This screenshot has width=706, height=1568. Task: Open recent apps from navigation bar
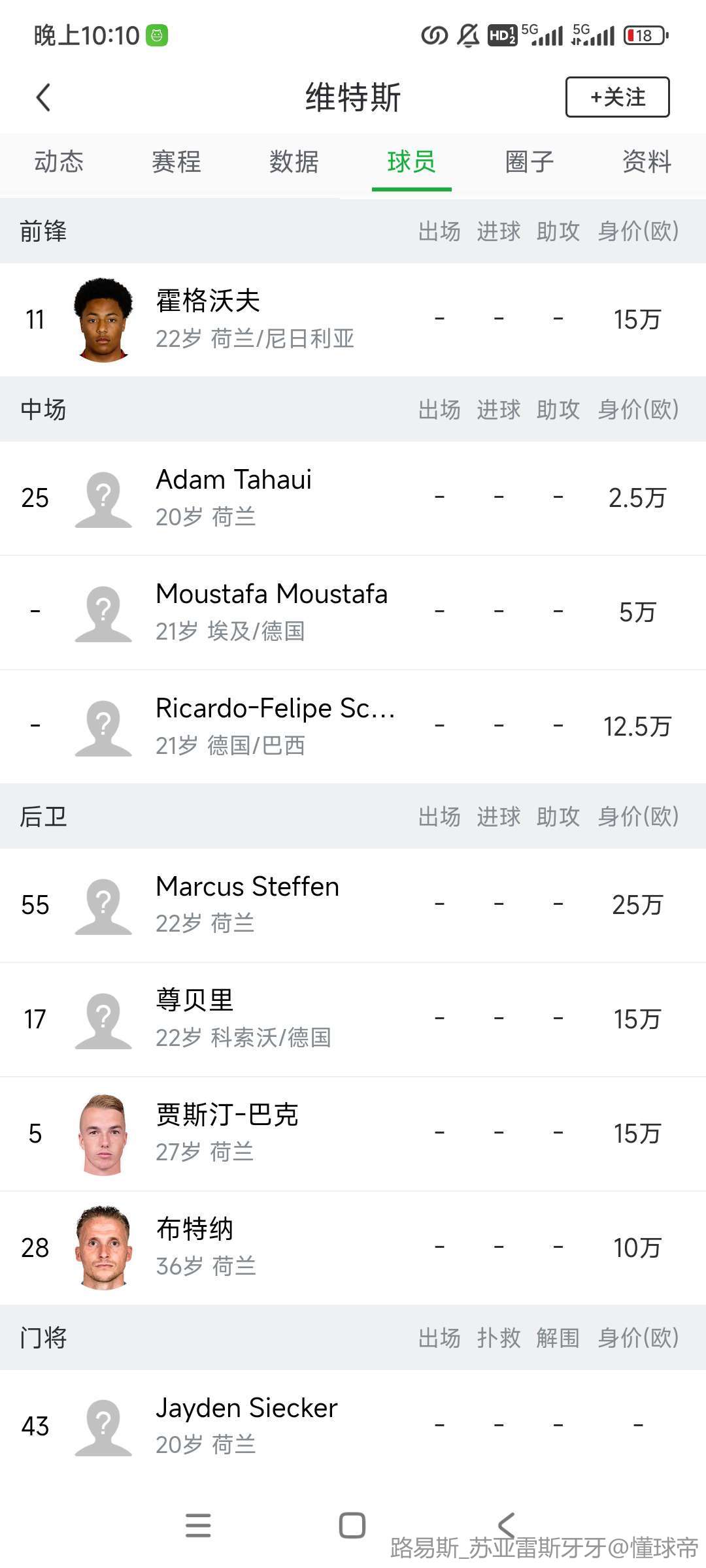click(x=198, y=1526)
